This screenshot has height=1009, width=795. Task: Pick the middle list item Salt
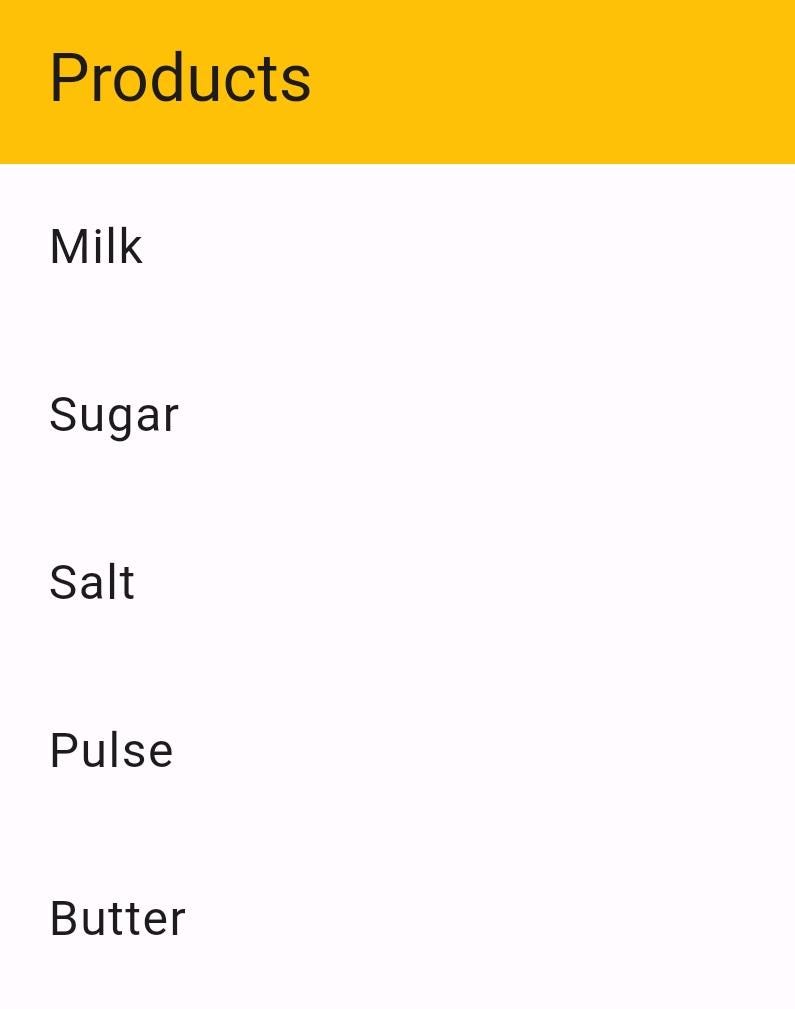(92, 582)
